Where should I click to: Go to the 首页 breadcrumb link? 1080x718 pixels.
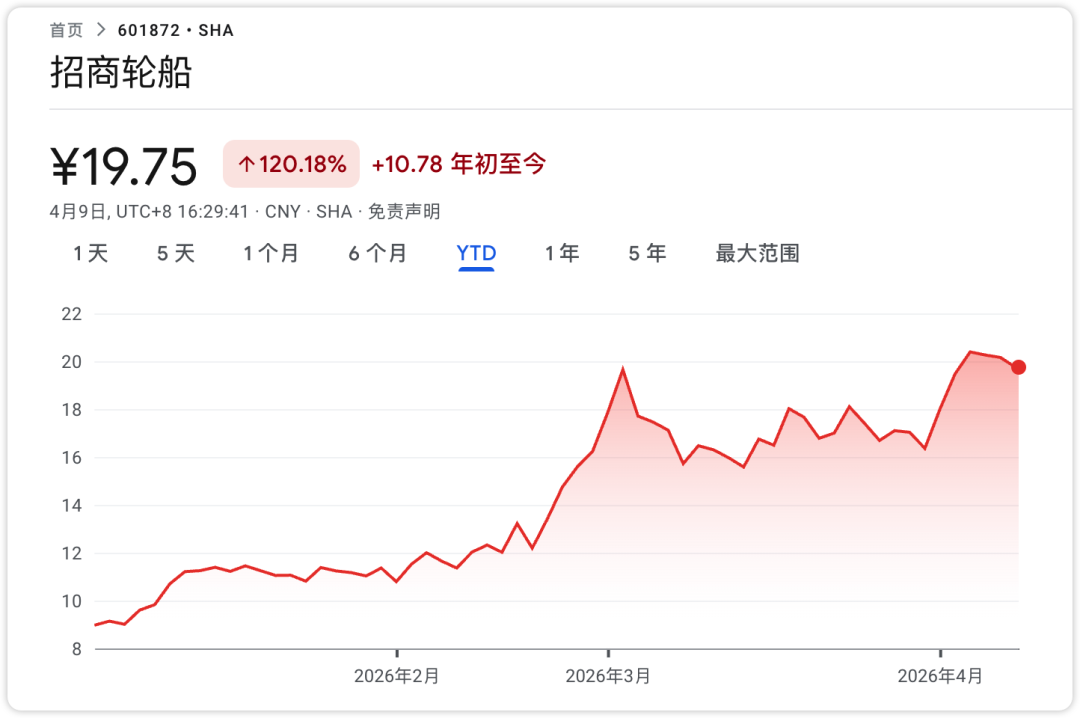(x=66, y=30)
